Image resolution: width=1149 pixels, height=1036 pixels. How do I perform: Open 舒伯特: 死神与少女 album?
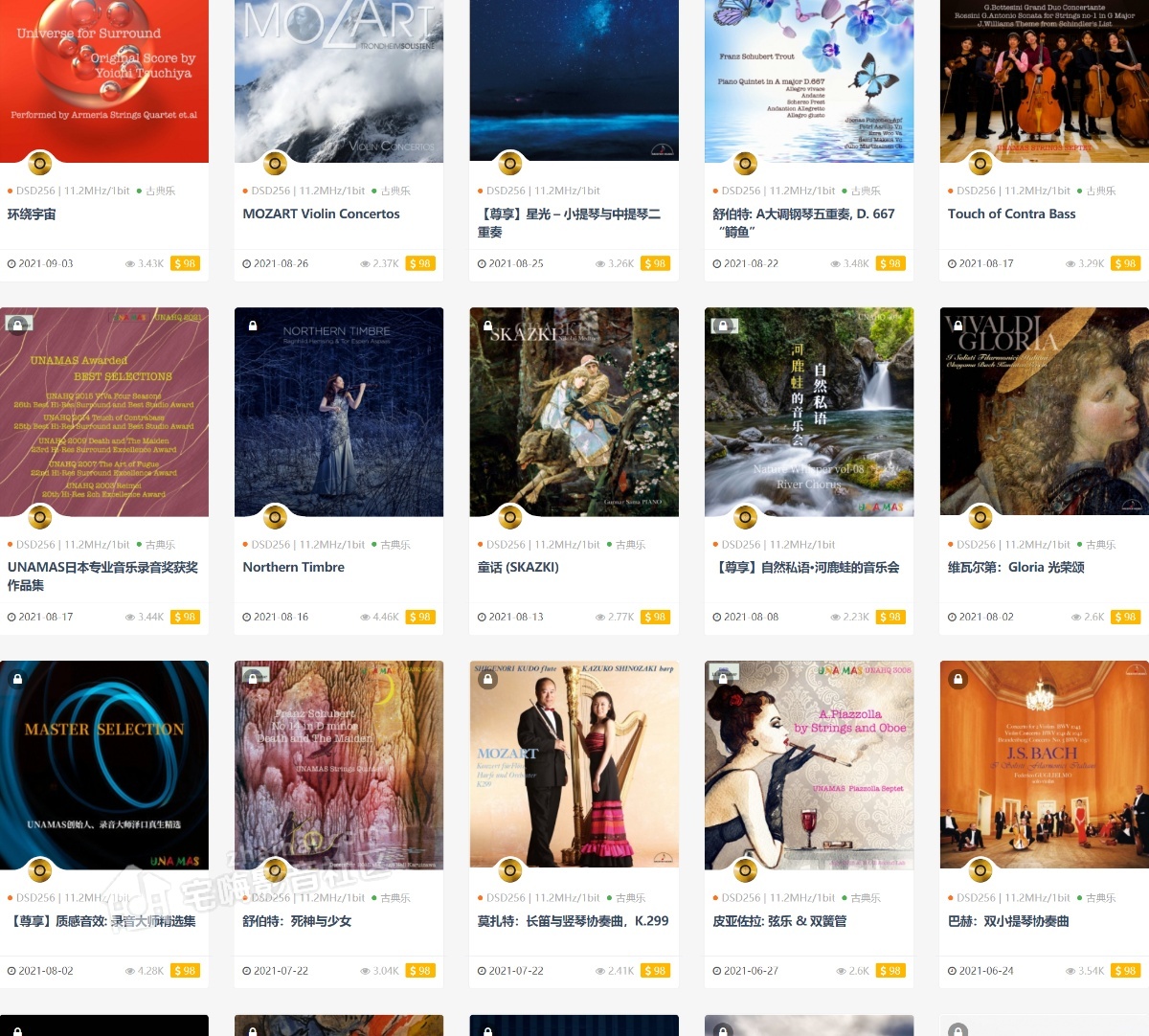297,921
